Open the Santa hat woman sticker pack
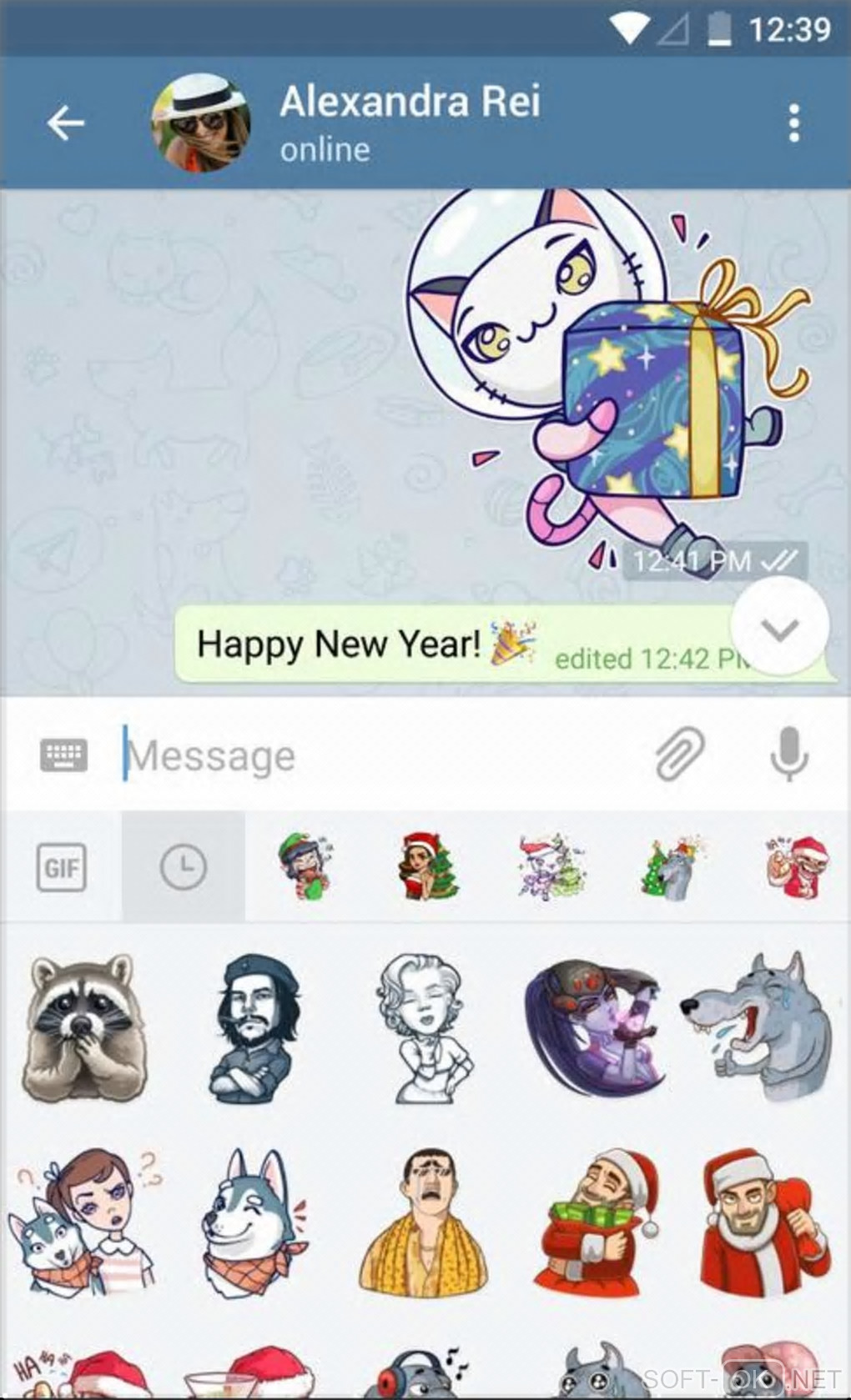The image size is (851, 1400). pyautogui.click(x=426, y=867)
